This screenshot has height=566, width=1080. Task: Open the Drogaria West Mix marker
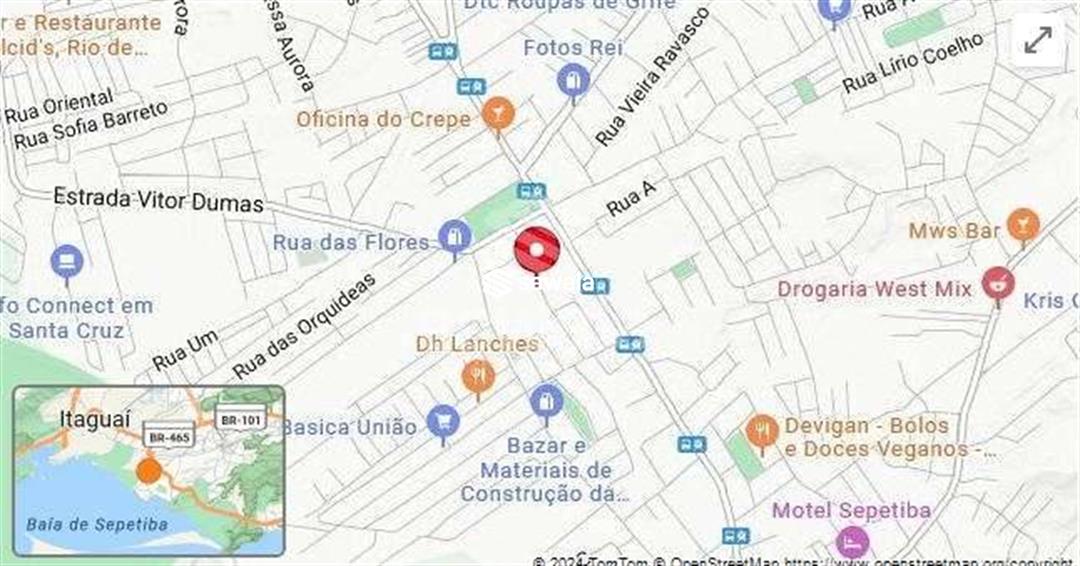(x=997, y=285)
